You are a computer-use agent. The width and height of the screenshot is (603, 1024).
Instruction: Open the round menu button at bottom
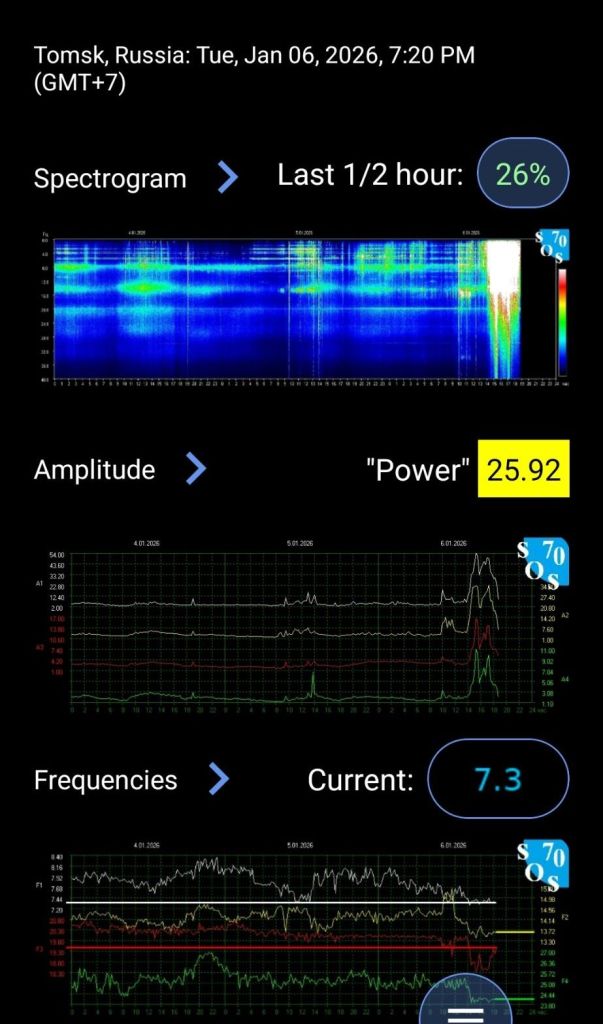(466, 1005)
